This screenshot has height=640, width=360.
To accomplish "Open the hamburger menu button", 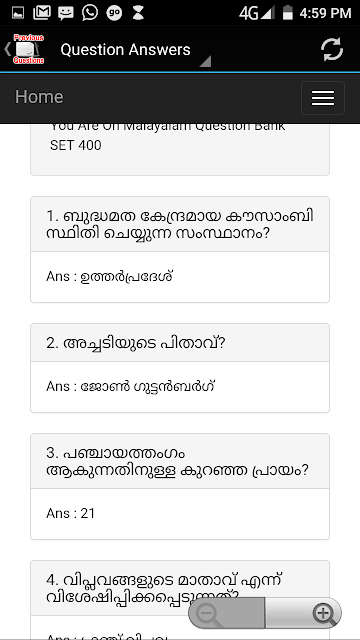I will pos(323,98).
